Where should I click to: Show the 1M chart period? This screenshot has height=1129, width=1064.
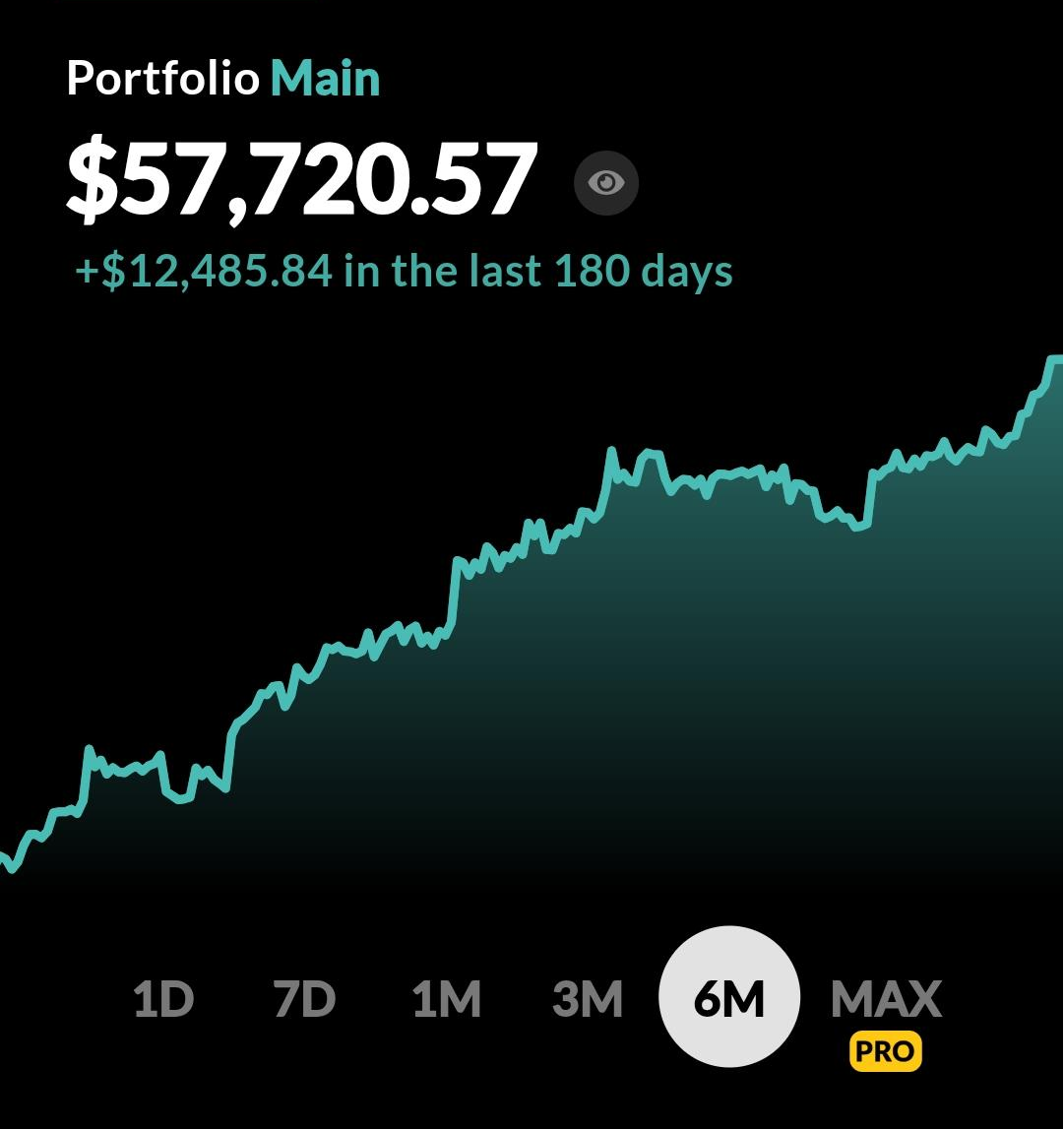[446, 1000]
